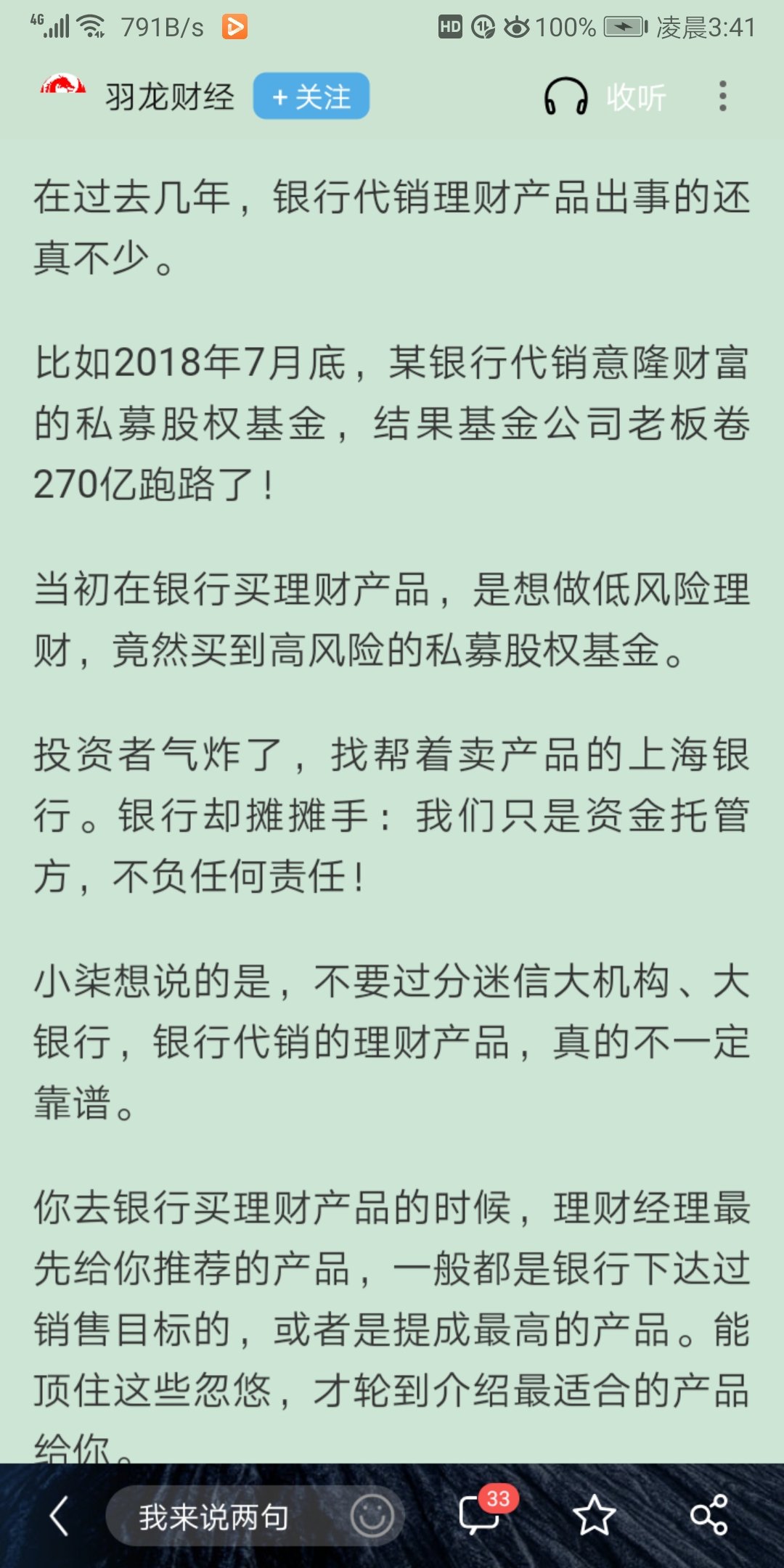This screenshot has height=1568, width=784.
Task: Open the emoji smiley picker
Action: (372, 1516)
